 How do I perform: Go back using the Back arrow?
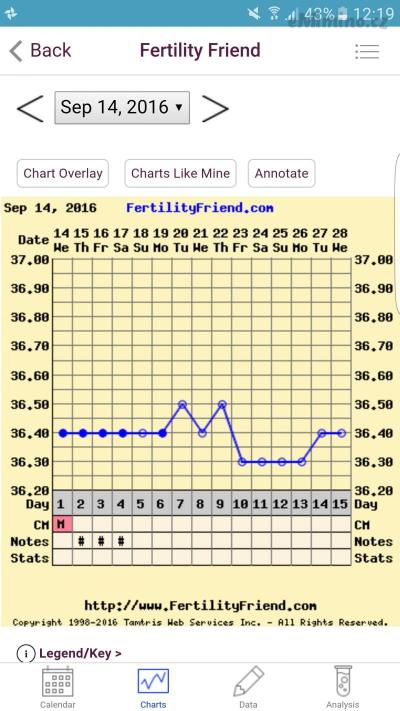click(x=40, y=50)
